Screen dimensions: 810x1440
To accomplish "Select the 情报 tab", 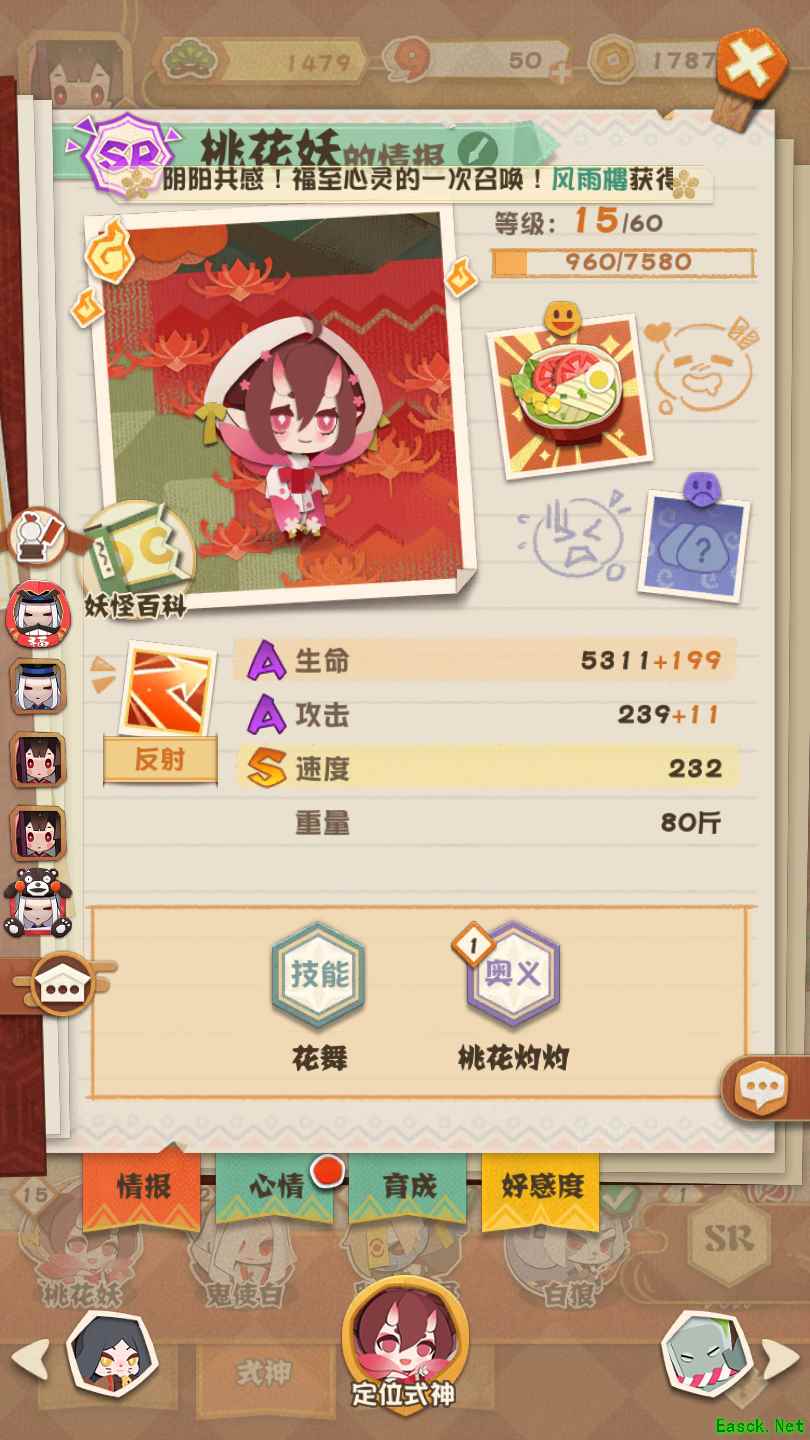I will [x=144, y=1187].
